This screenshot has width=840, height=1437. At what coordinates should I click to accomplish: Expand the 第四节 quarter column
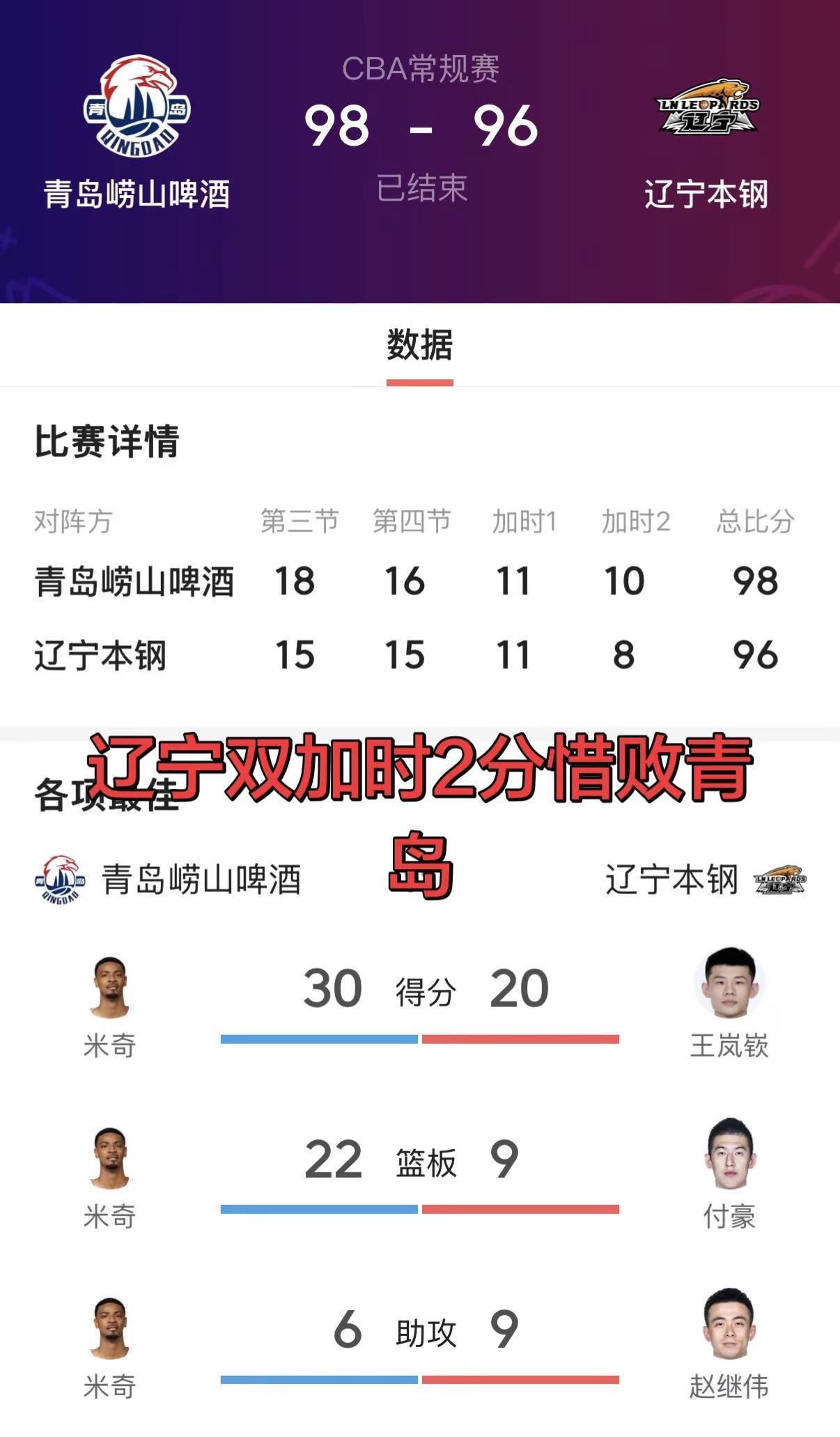coord(412,521)
